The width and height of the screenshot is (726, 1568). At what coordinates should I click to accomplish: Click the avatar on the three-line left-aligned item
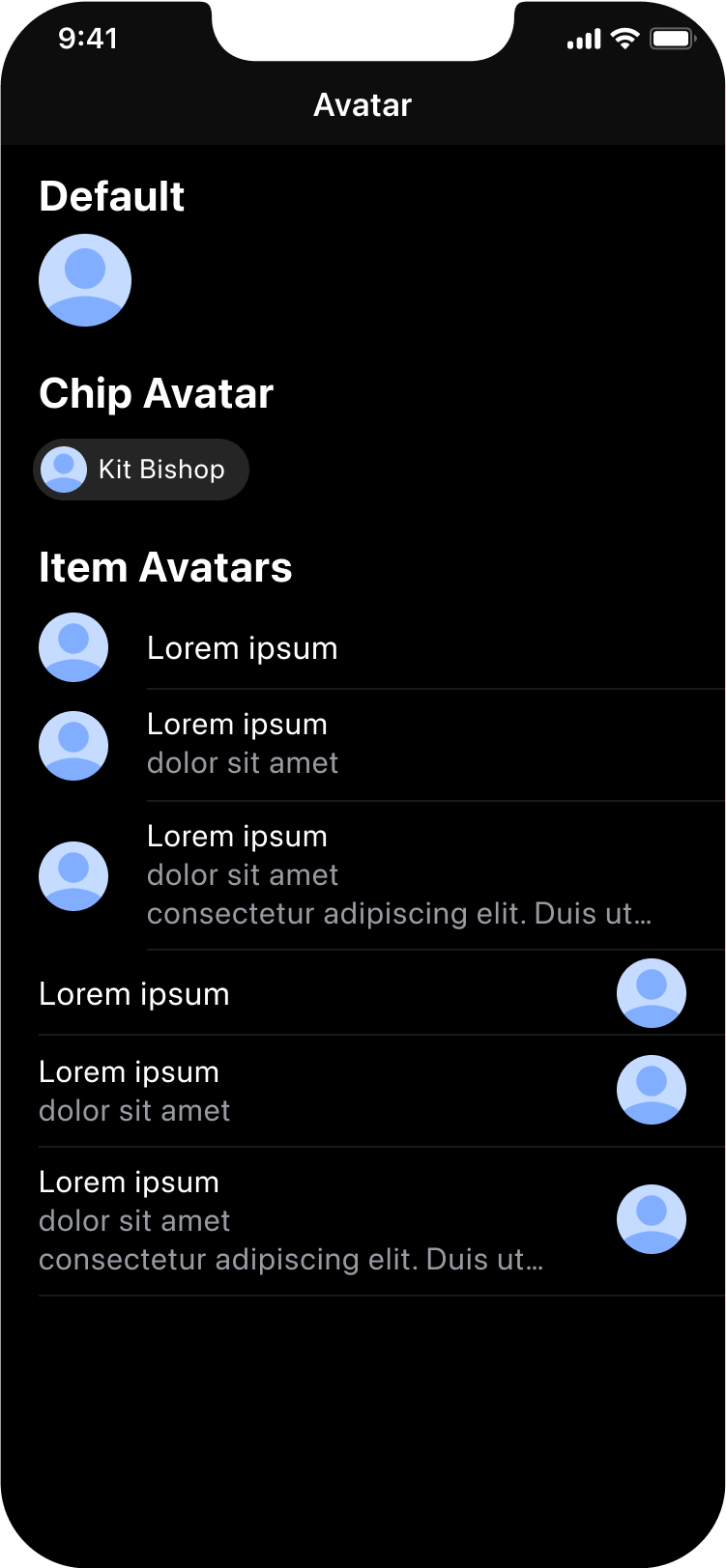73,875
